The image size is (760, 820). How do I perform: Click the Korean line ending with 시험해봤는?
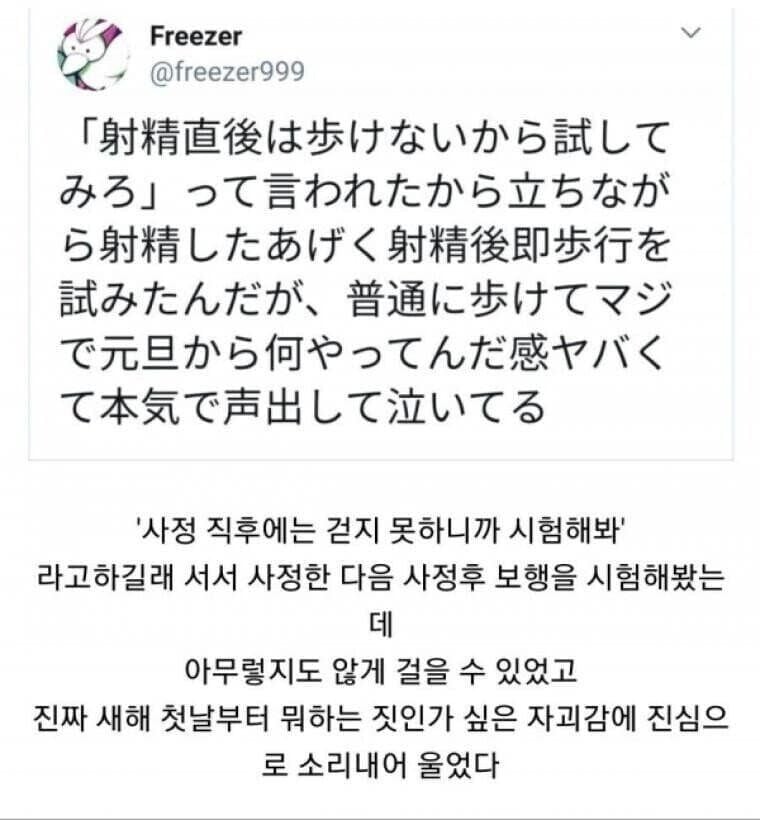(380, 578)
